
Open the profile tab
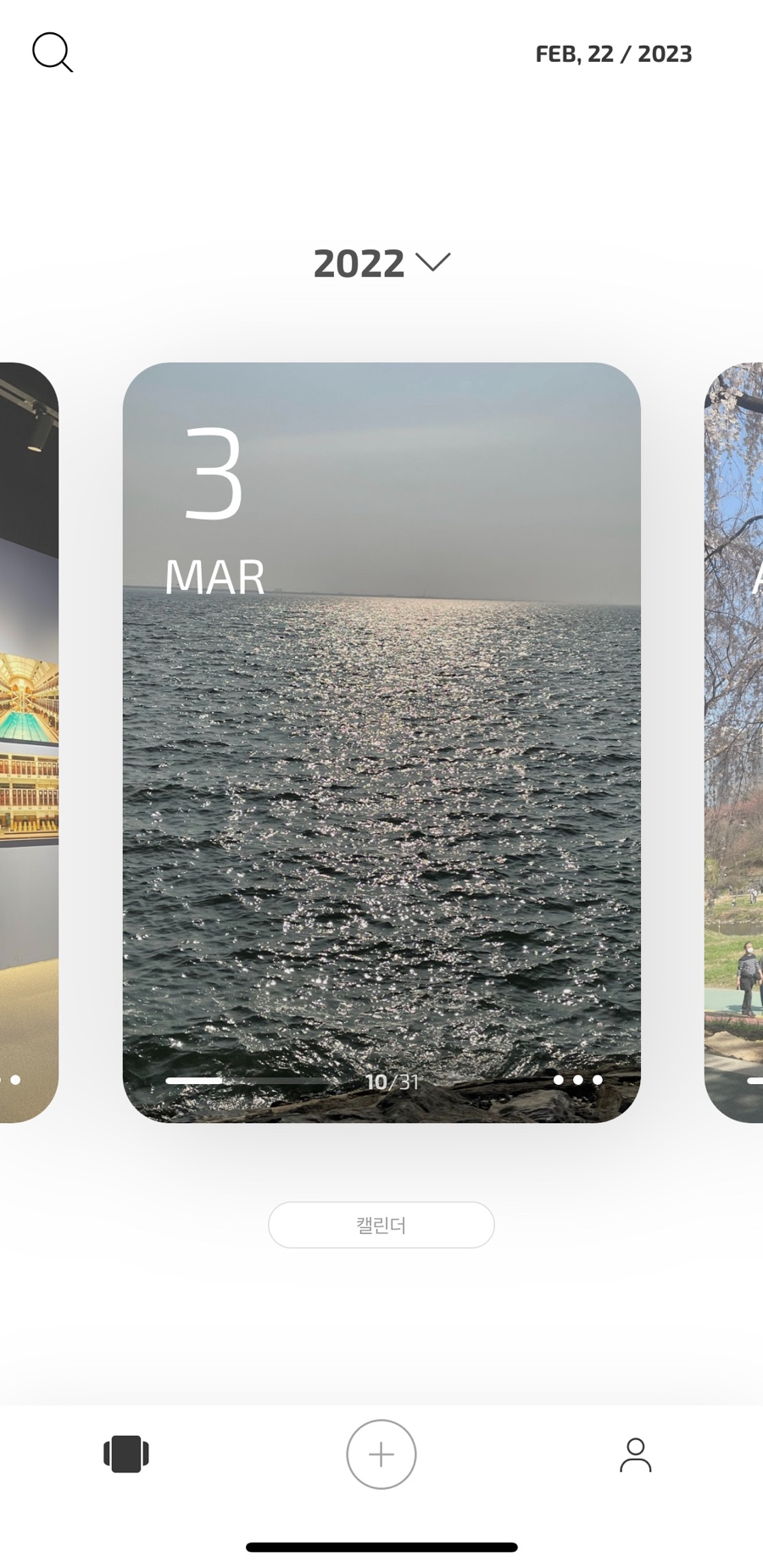(x=636, y=1454)
